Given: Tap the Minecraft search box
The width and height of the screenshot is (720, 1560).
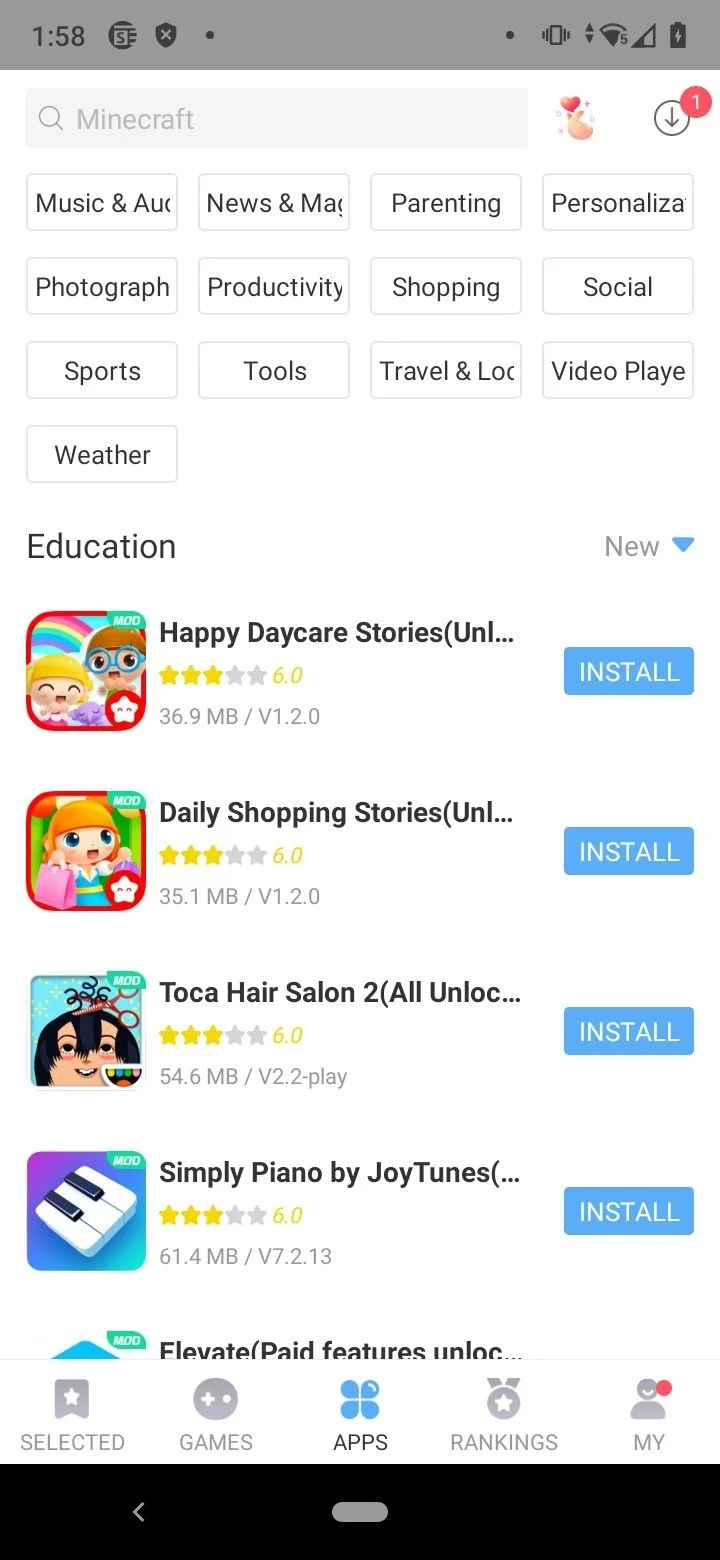Looking at the screenshot, I should point(276,119).
